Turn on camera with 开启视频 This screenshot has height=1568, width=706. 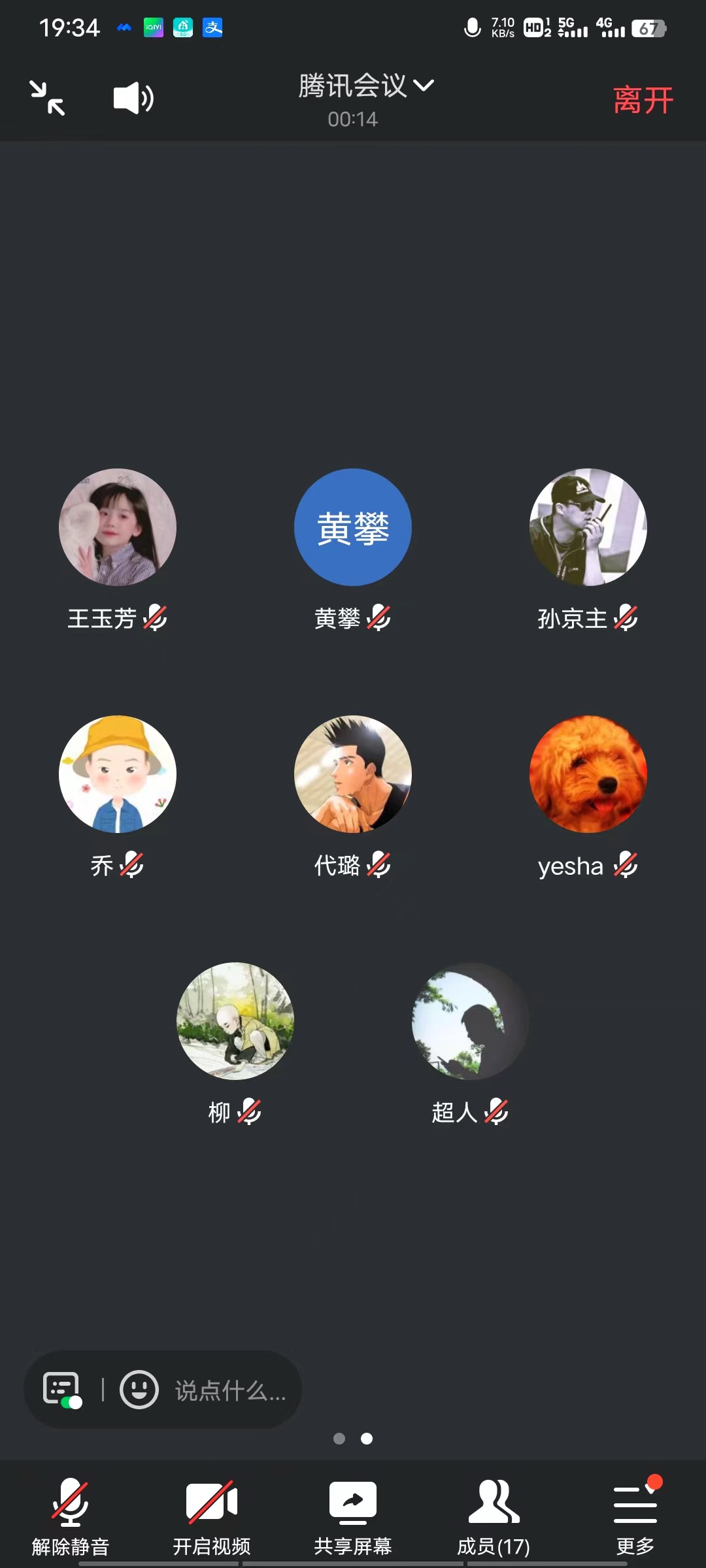pyautogui.click(x=212, y=1517)
